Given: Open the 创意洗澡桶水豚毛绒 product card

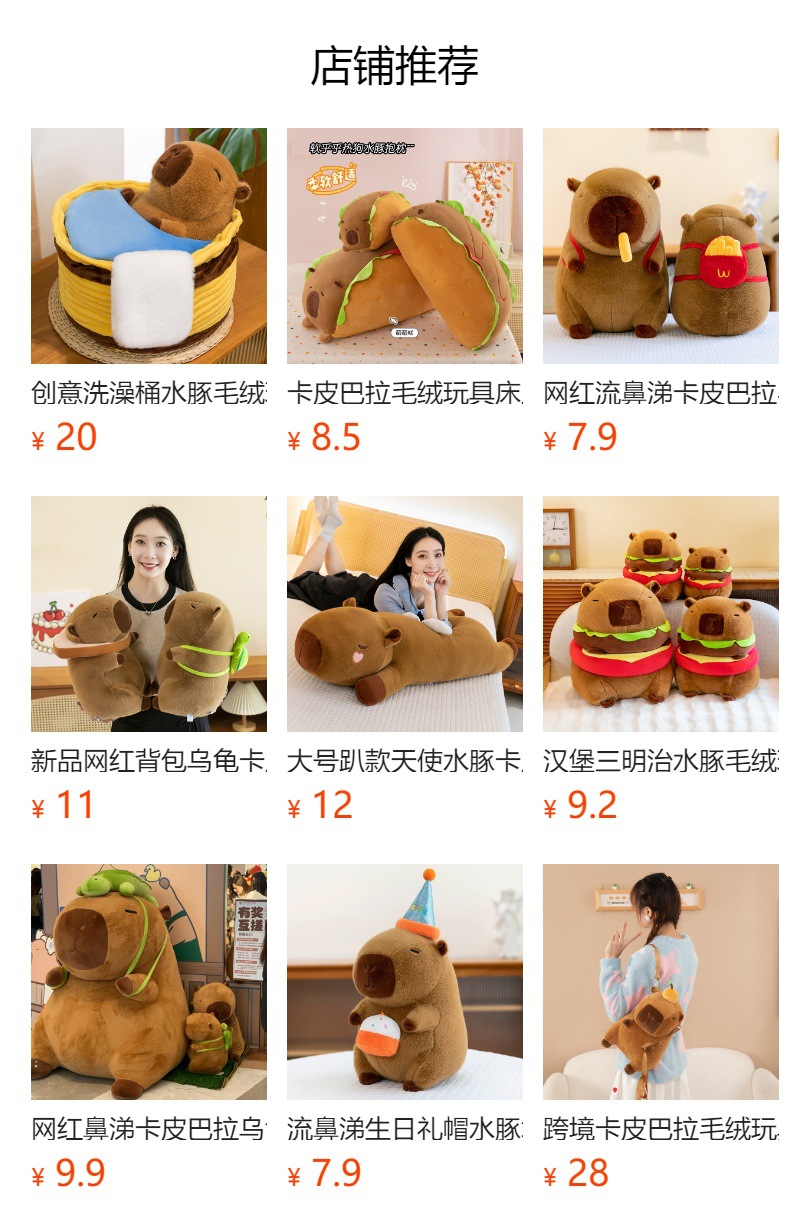Looking at the screenshot, I should (x=148, y=246).
